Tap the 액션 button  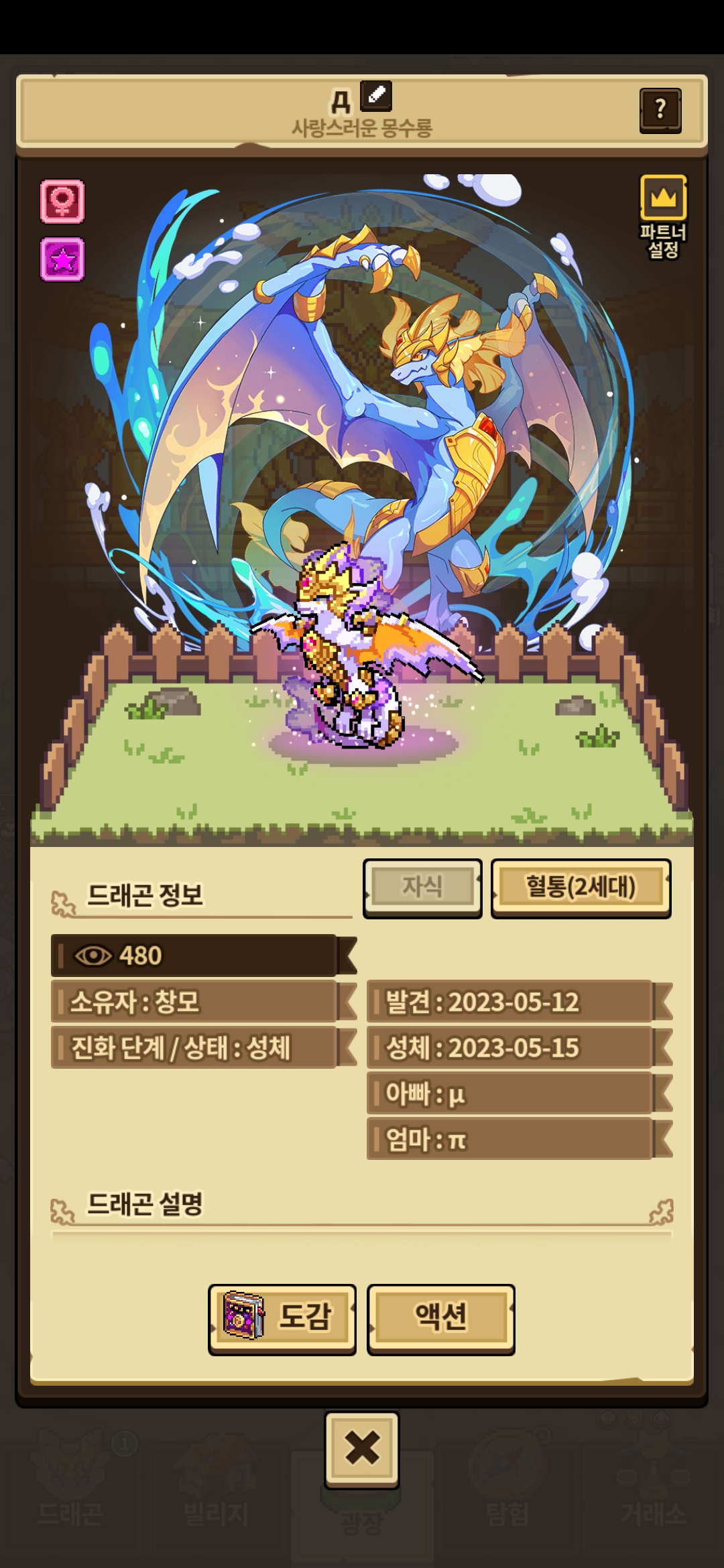pyautogui.click(x=441, y=1319)
